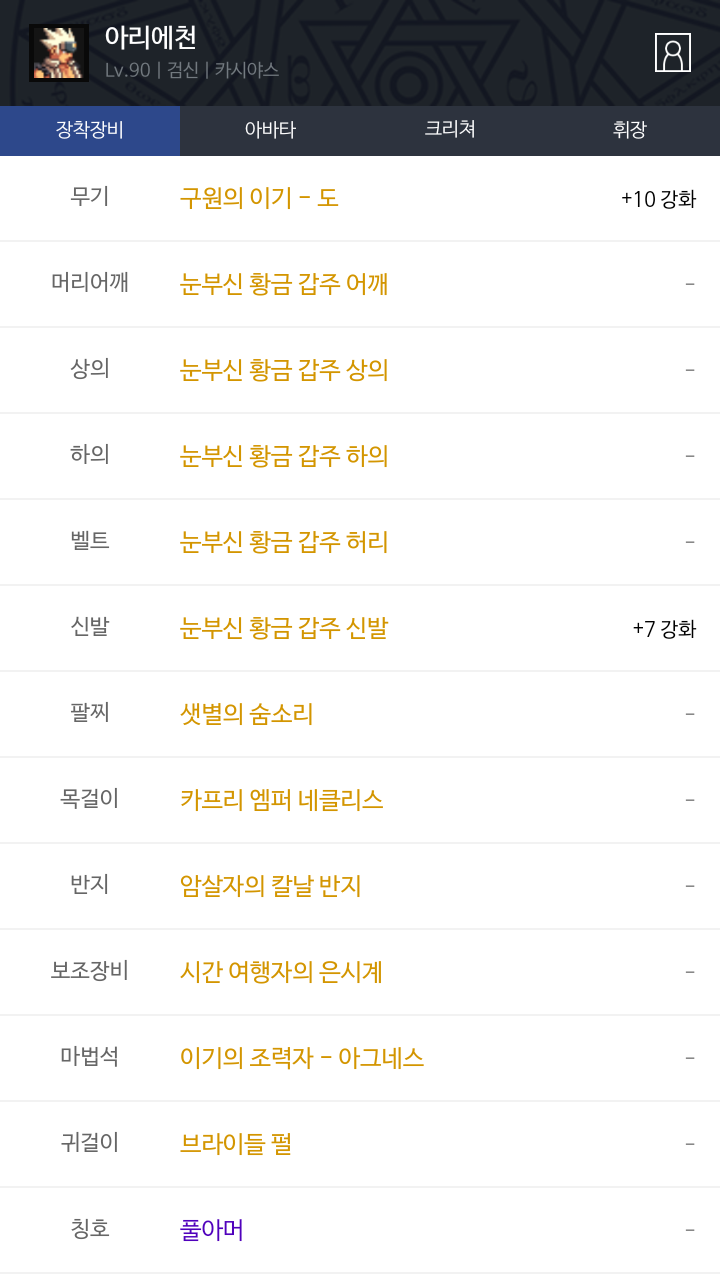The image size is (720, 1280).
Task: Open weapon item 구원의 이기 - 도
Action: [259, 198]
